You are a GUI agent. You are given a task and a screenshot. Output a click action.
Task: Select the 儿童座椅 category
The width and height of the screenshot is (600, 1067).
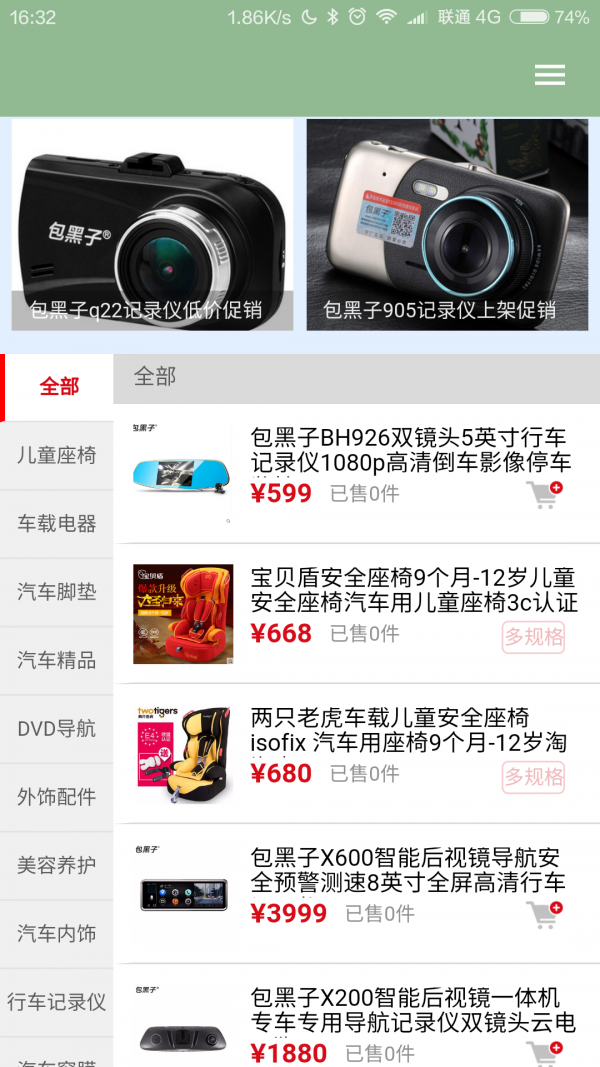(x=57, y=456)
